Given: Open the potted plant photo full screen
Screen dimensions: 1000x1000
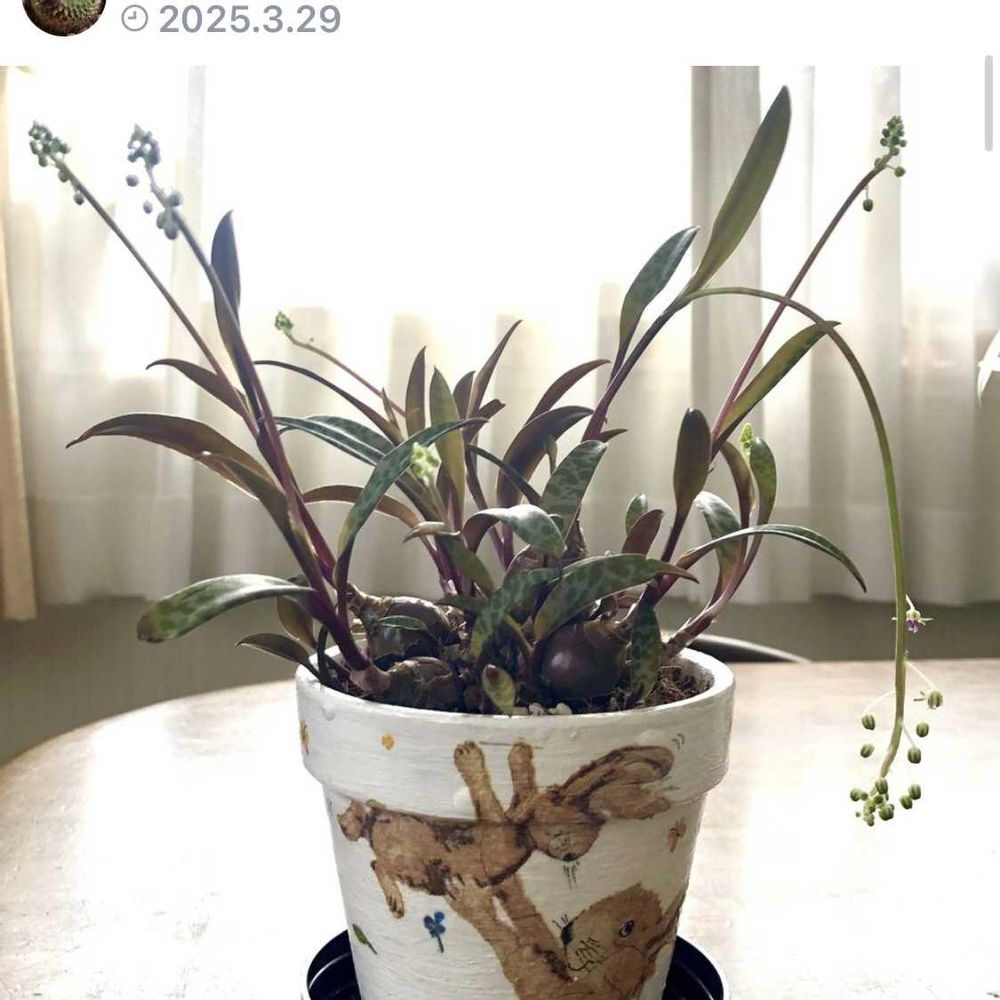Looking at the screenshot, I should tap(500, 530).
